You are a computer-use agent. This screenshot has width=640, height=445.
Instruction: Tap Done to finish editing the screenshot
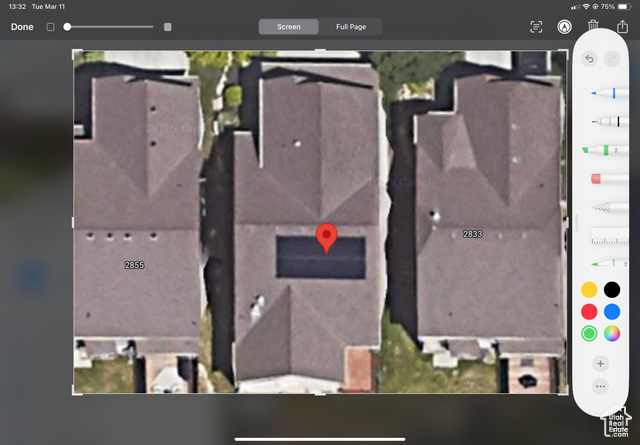click(21, 27)
